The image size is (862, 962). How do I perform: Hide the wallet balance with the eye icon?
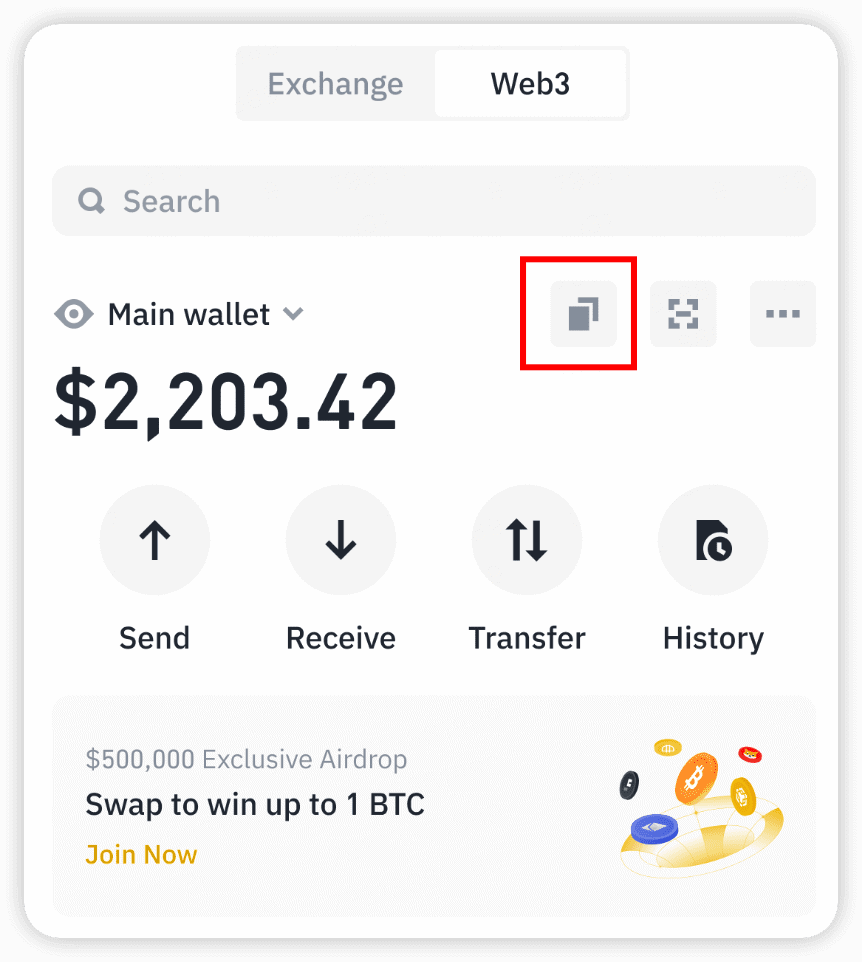[x=74, y=315]
